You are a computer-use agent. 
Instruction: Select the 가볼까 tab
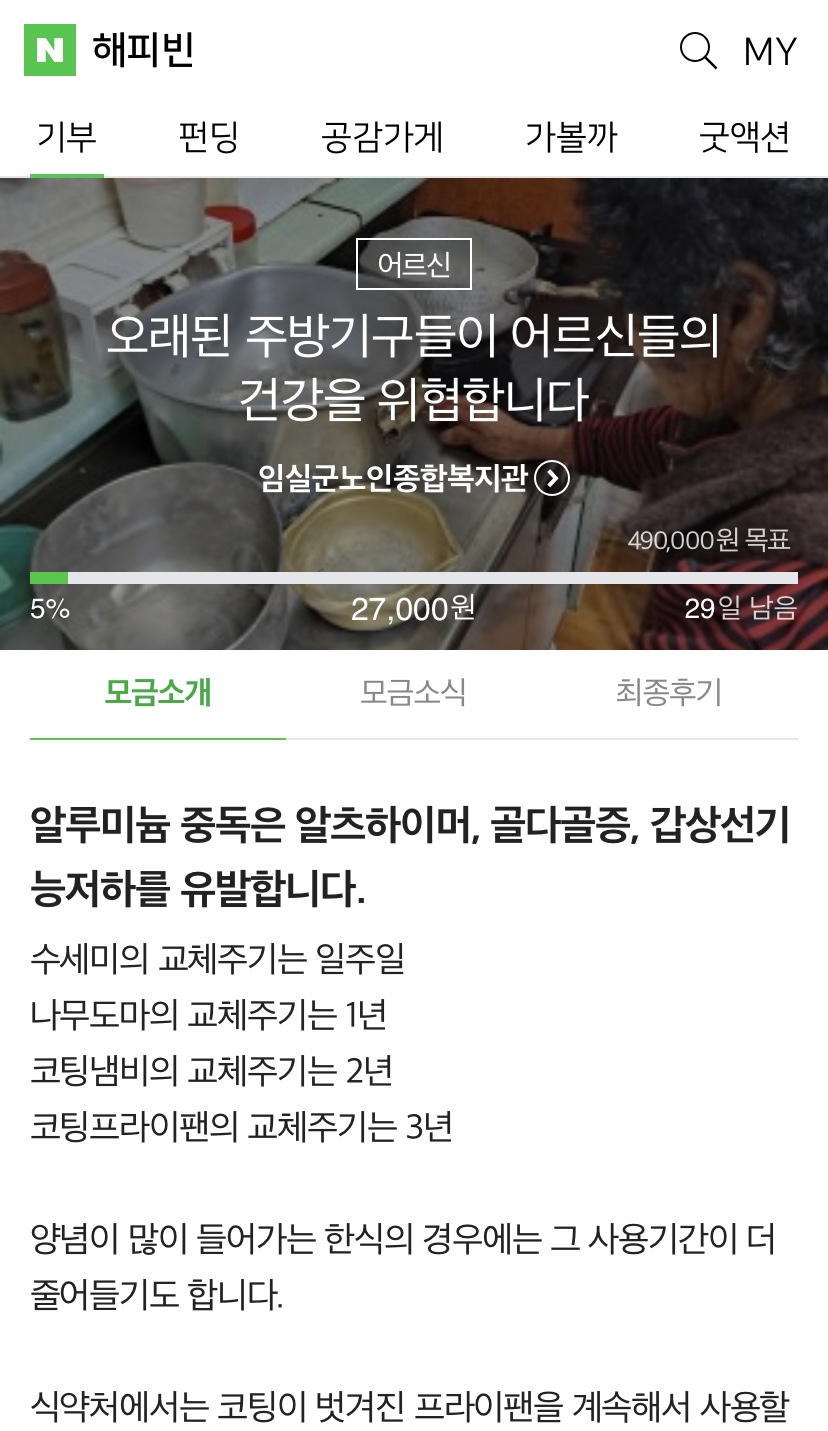pos(571,137)
